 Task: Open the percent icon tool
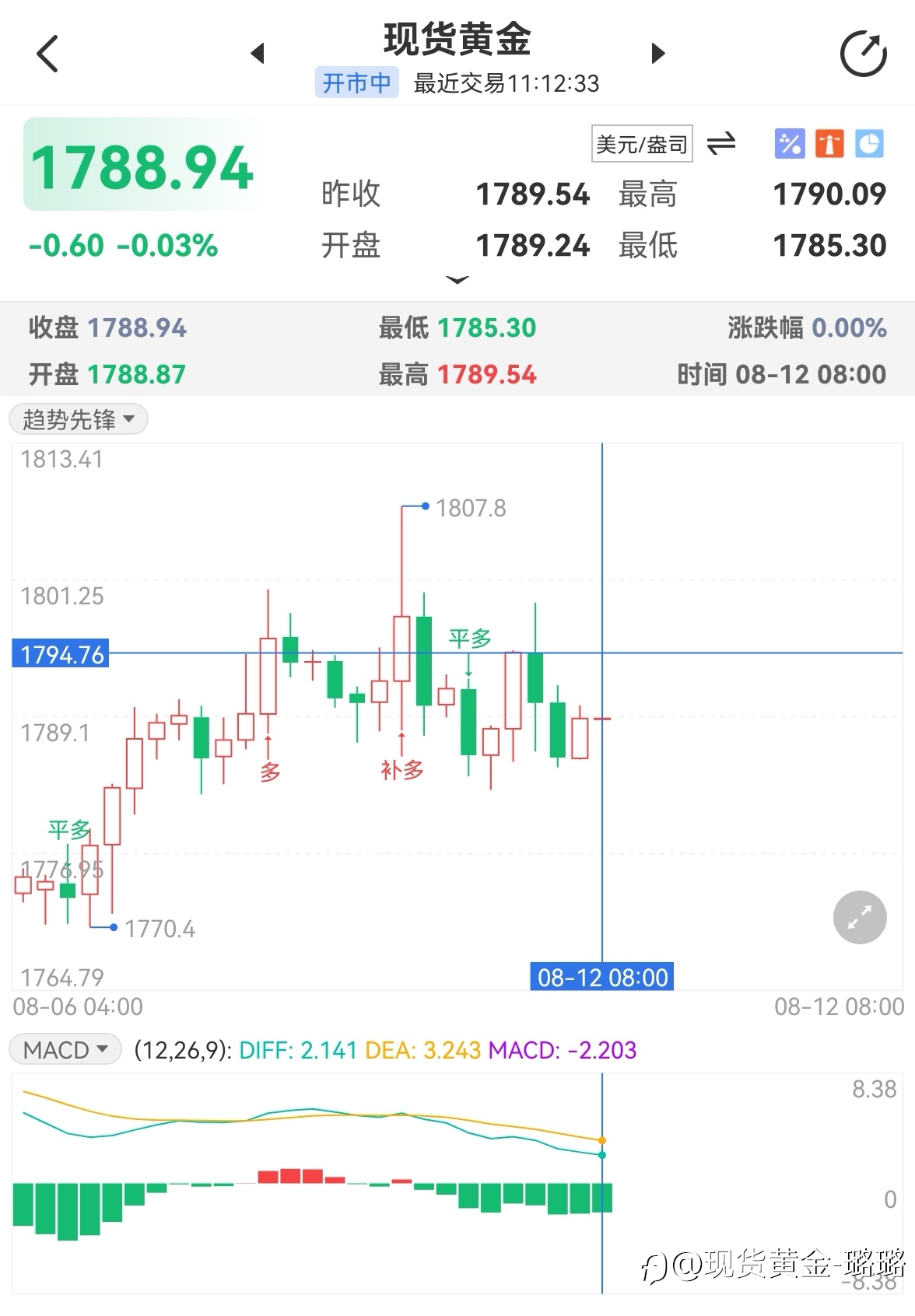[x=790, y=144]
